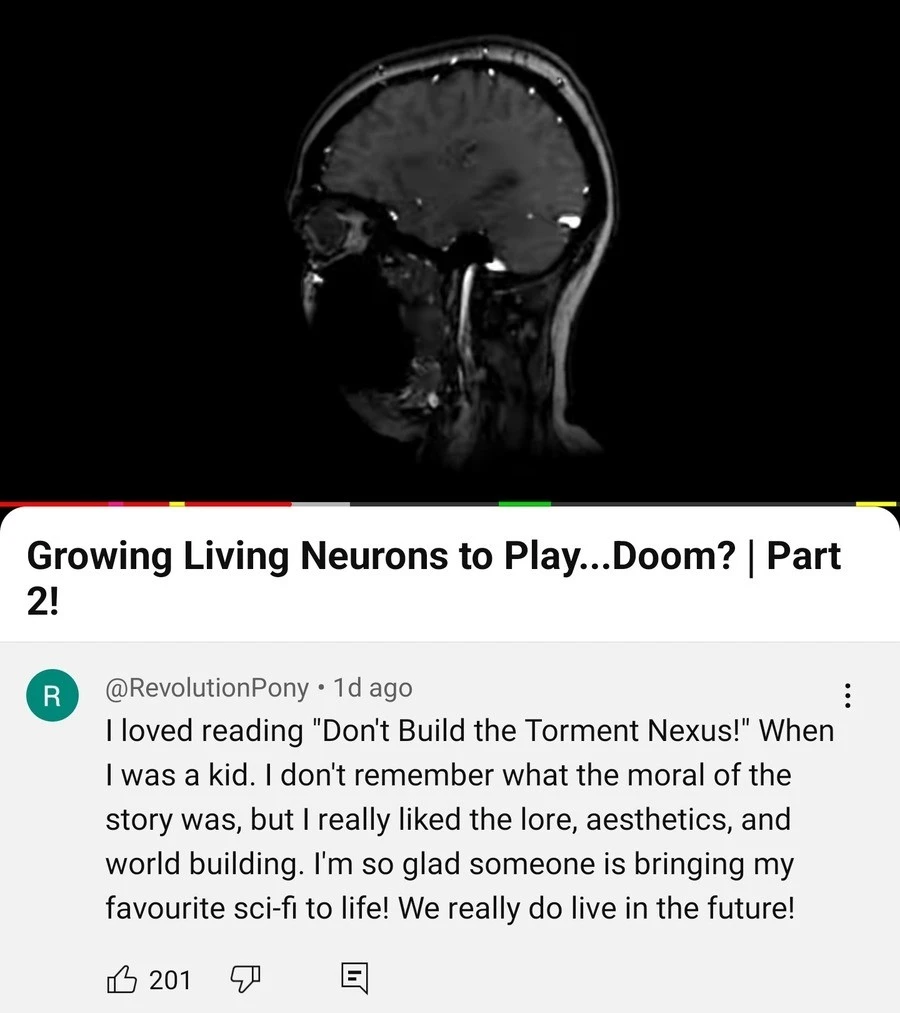Reply to the RevolutionPony comment

point(355,977)
